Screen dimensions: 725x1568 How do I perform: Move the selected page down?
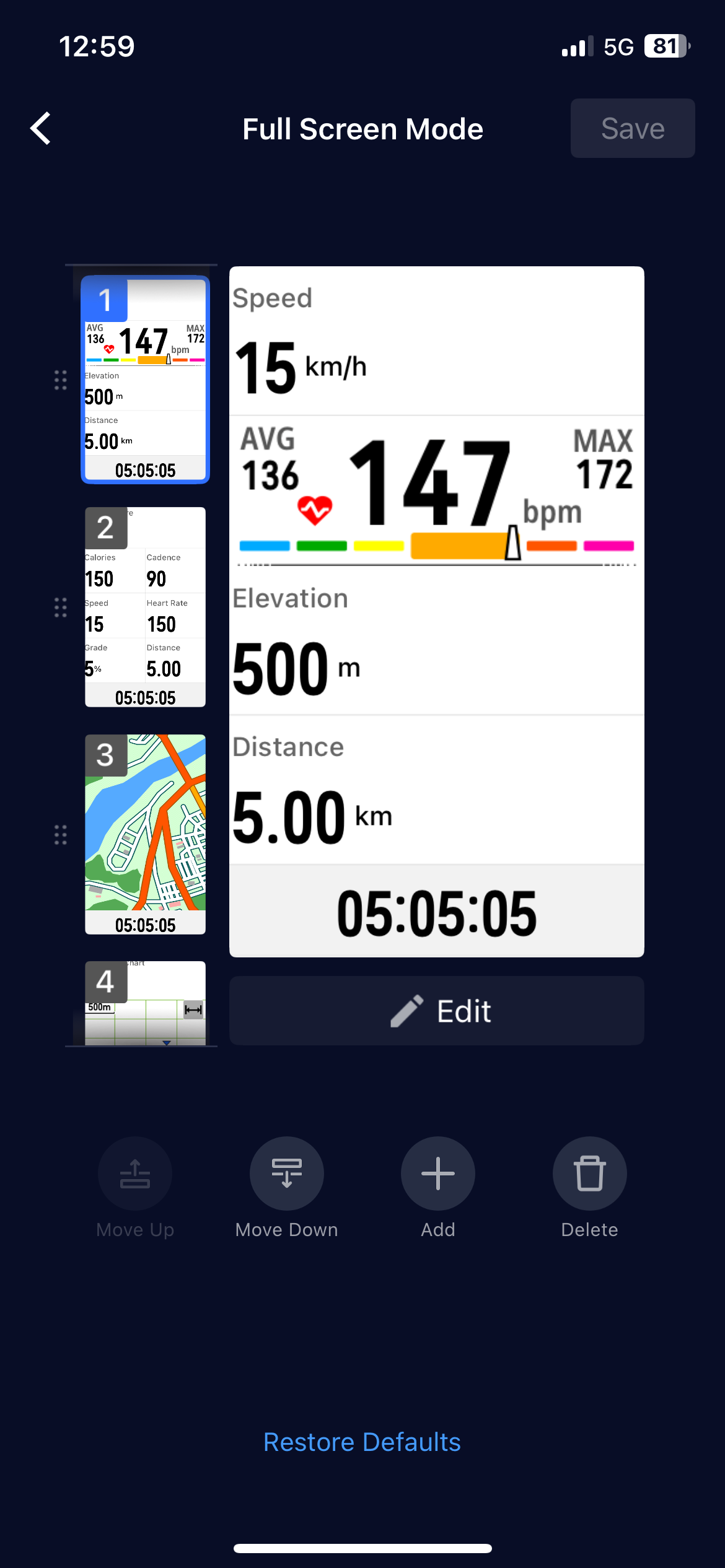[x=286, y=1173]
